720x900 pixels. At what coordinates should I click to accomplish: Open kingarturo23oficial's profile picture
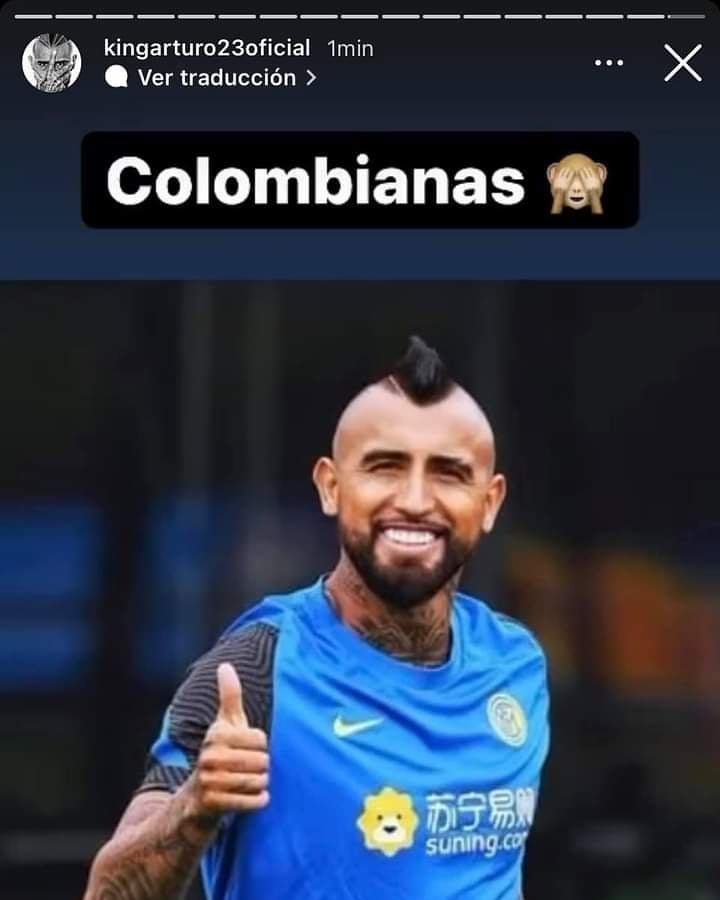(51, 62)
